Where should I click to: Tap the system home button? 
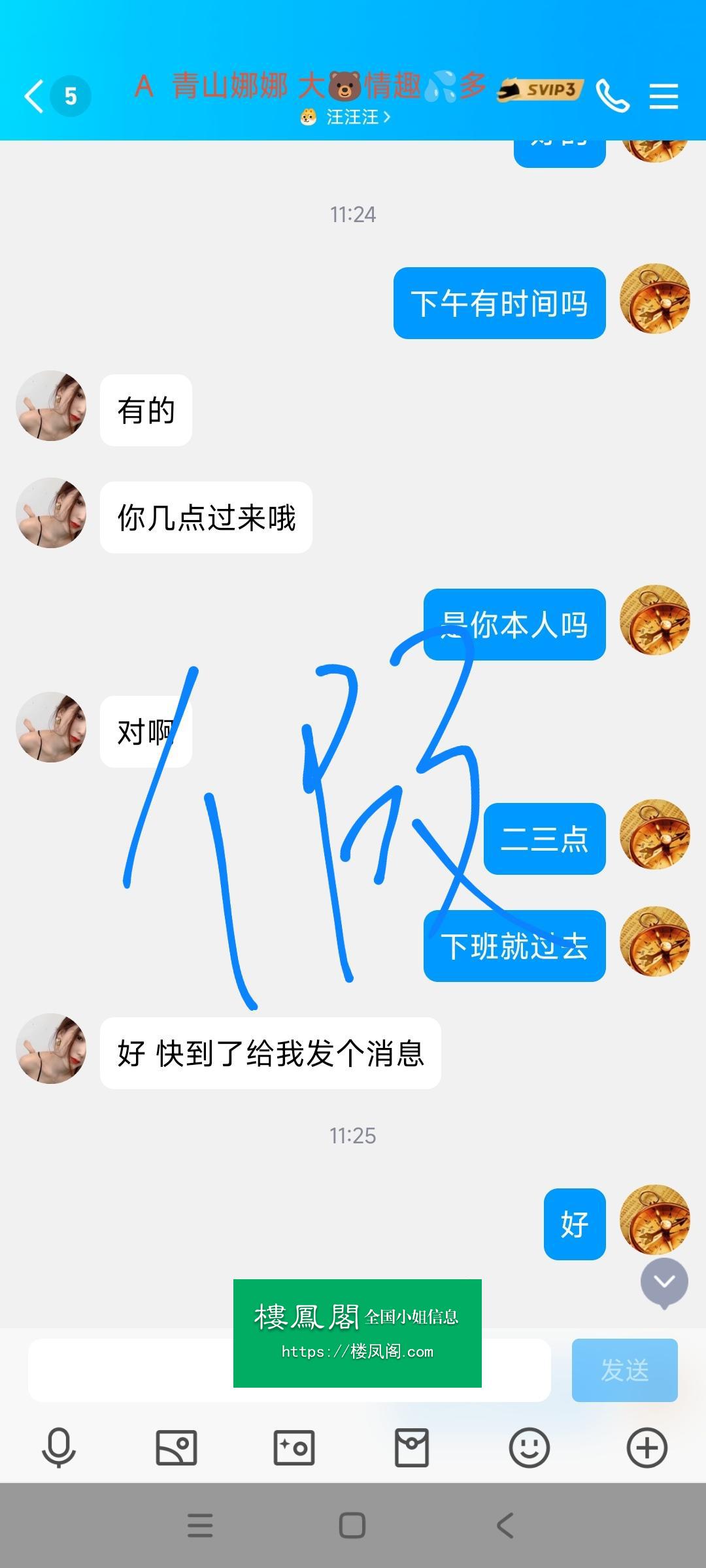[352, 1526]
